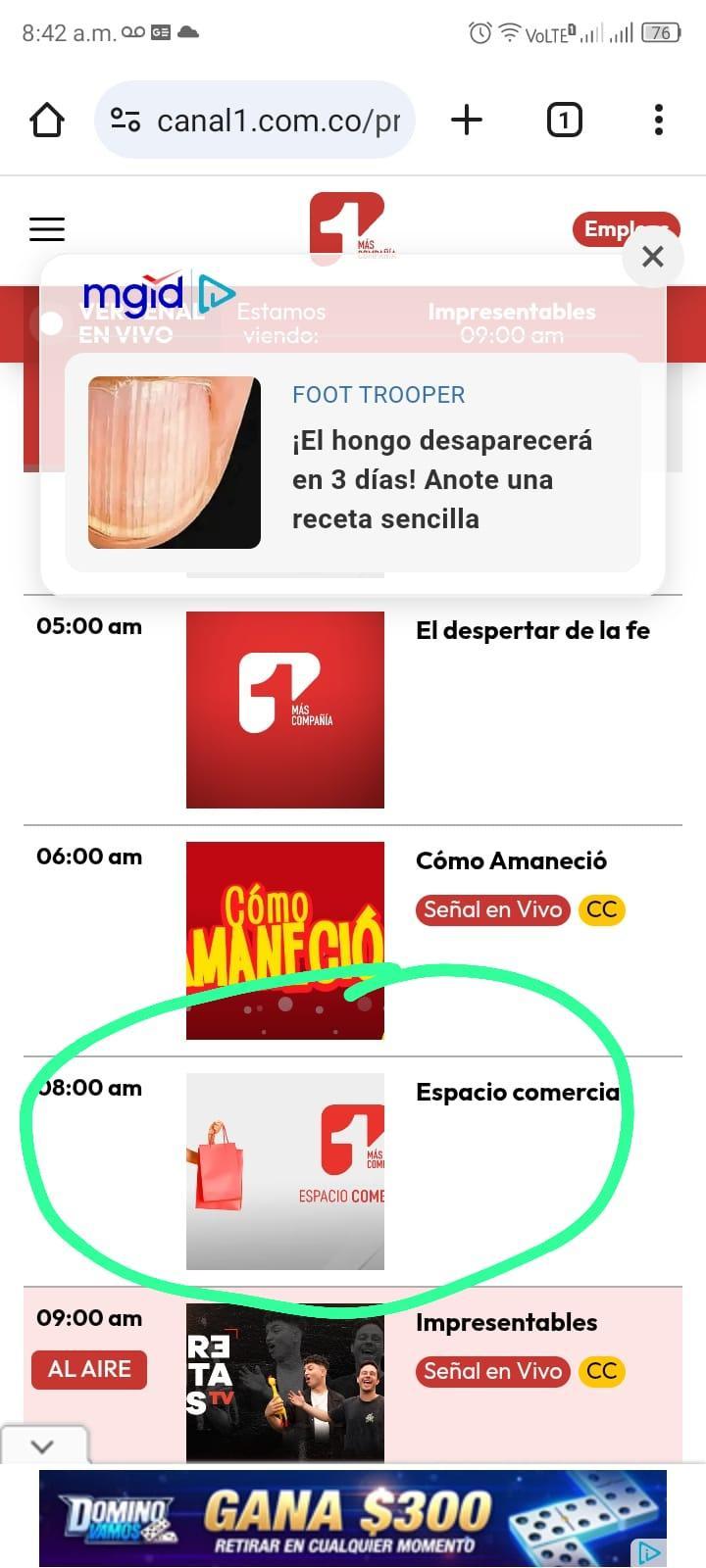
Task: Tap the AdChoices icon on bottom banner
Action: click(649, 1552)
